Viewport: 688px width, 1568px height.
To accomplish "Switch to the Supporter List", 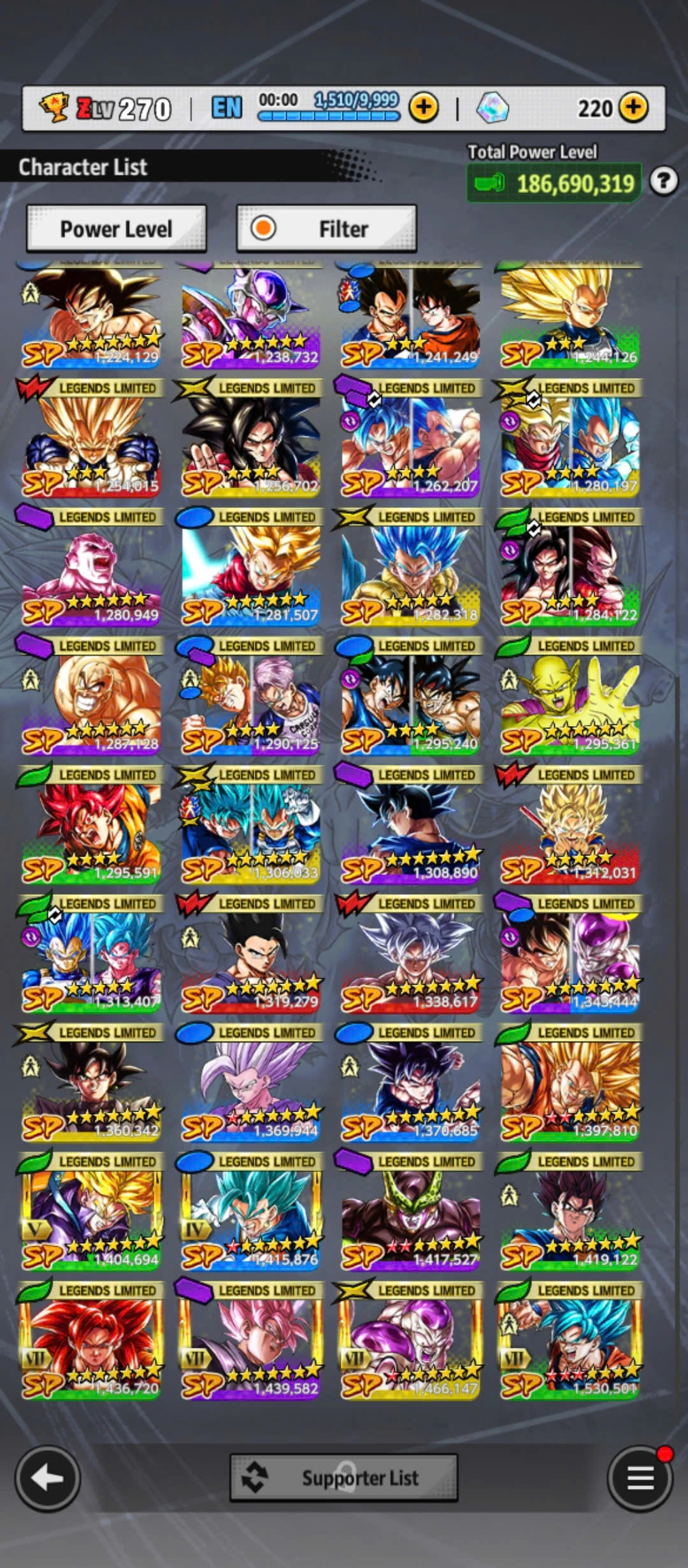I will [x=344, y=1477].
